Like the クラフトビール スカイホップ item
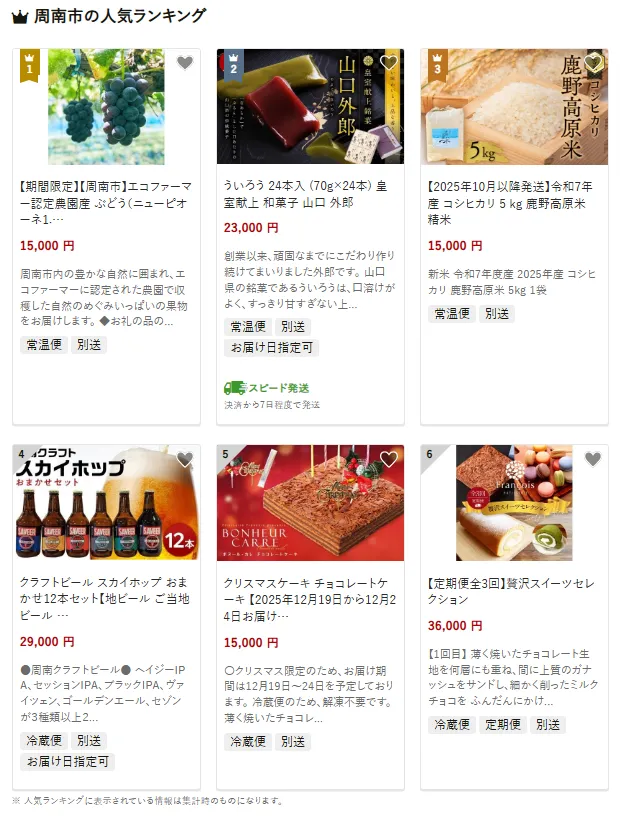The width and height of the screenshot is (639, 822). (x=184, y=459)
